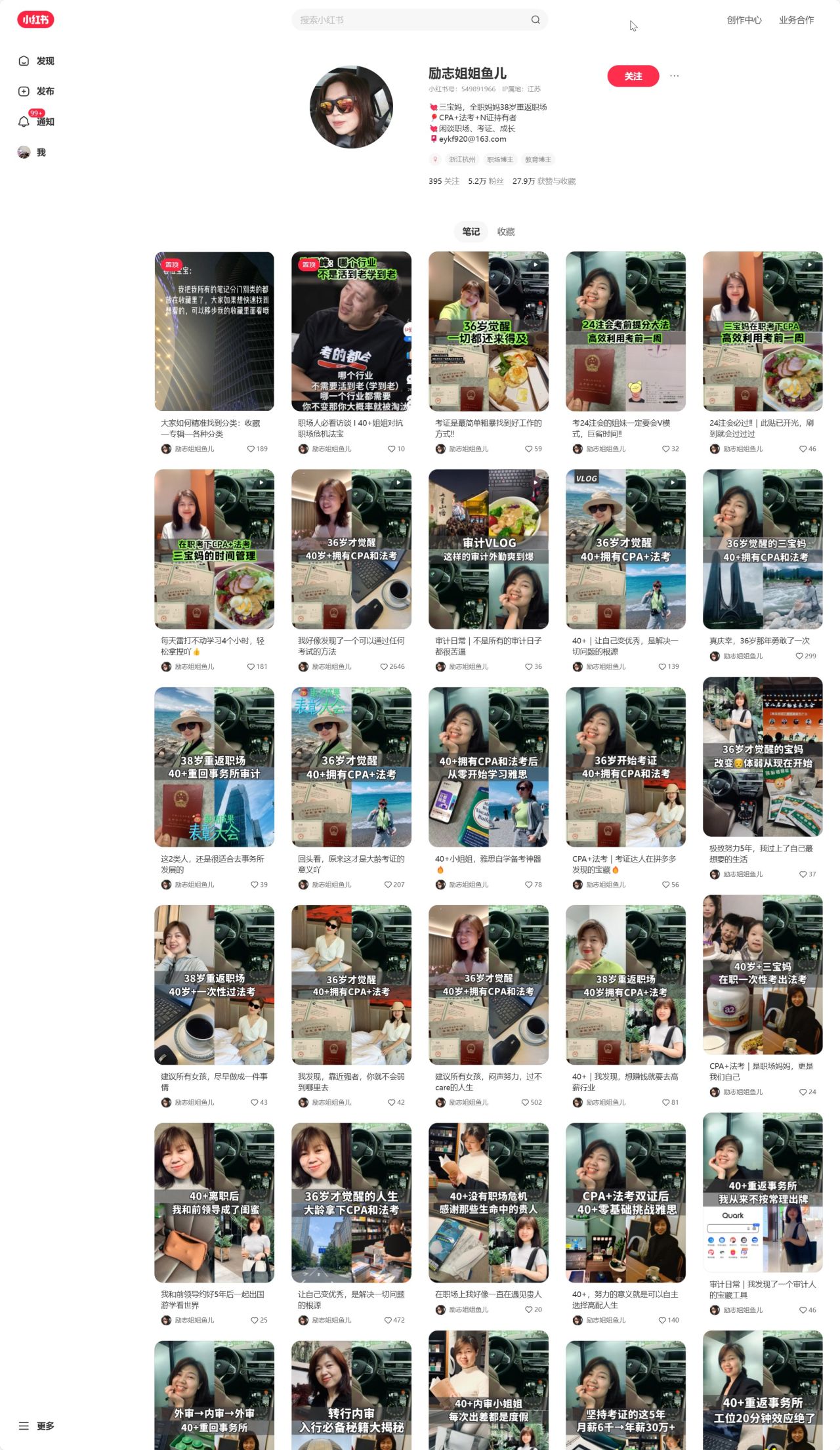840x1450 pixels.
Task: Open 业务合作 link
Action: 796,20
